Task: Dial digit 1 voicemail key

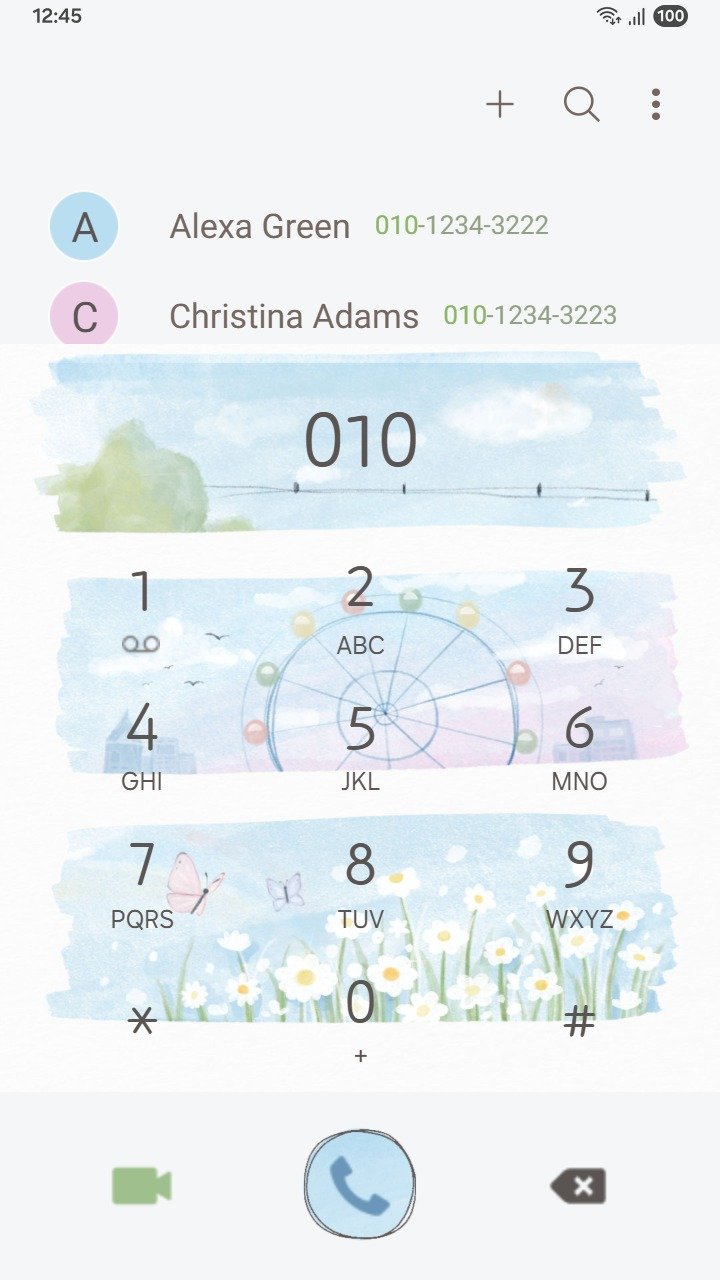Action: [x=142, y=610]
